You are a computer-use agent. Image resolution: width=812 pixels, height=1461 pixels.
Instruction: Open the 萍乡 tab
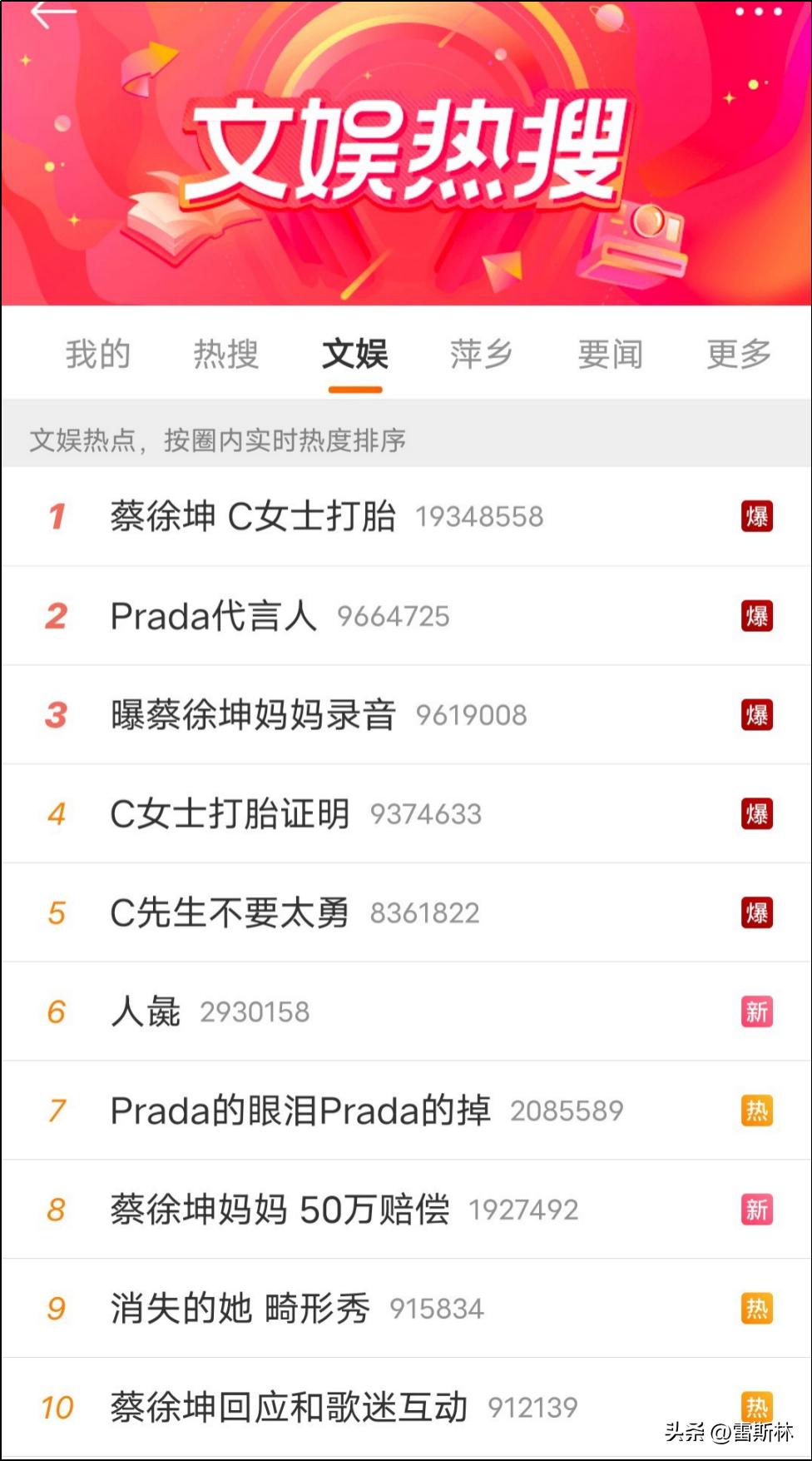tap(480, 354)
